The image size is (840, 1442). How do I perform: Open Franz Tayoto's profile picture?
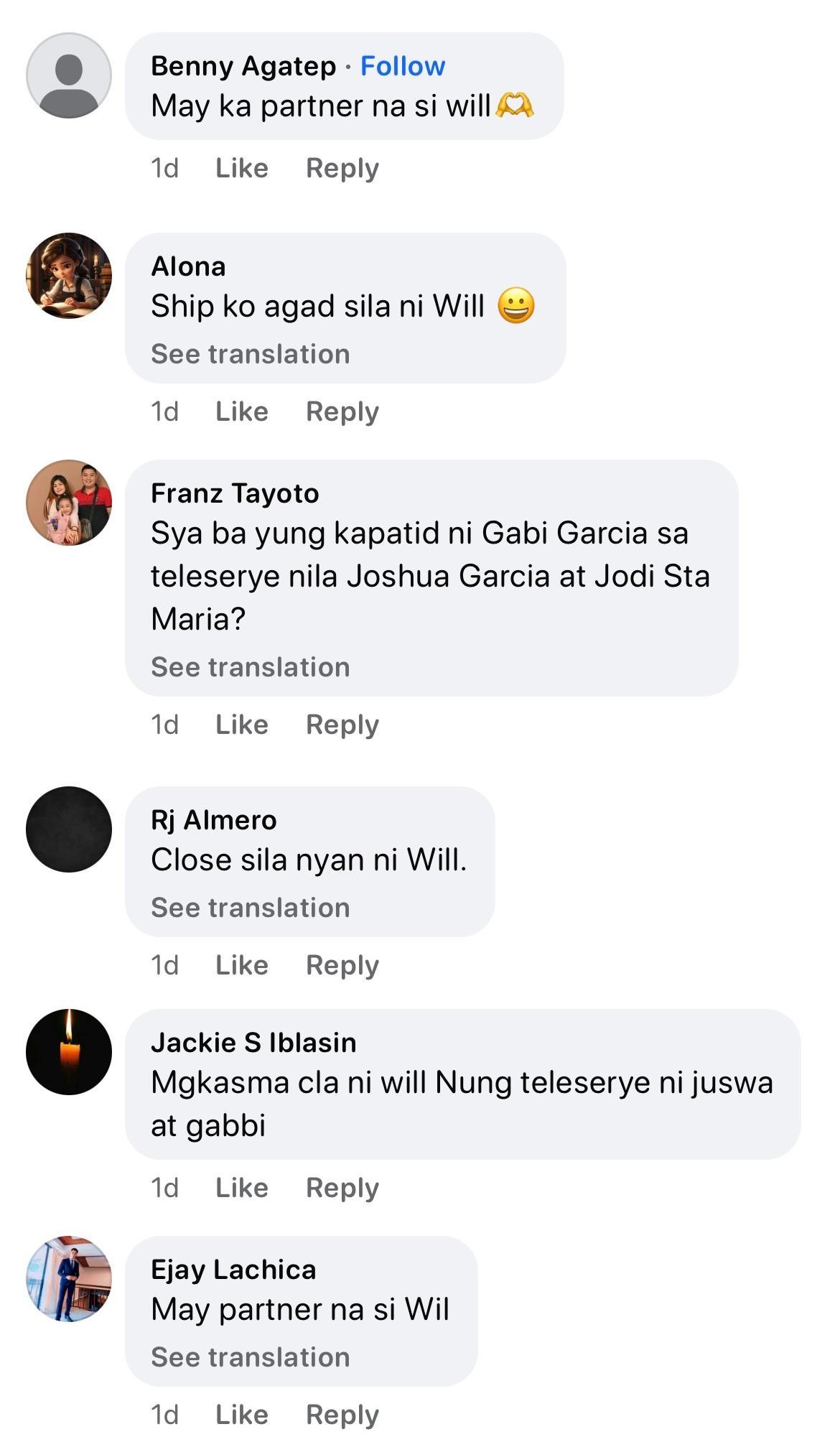point(69,503)
